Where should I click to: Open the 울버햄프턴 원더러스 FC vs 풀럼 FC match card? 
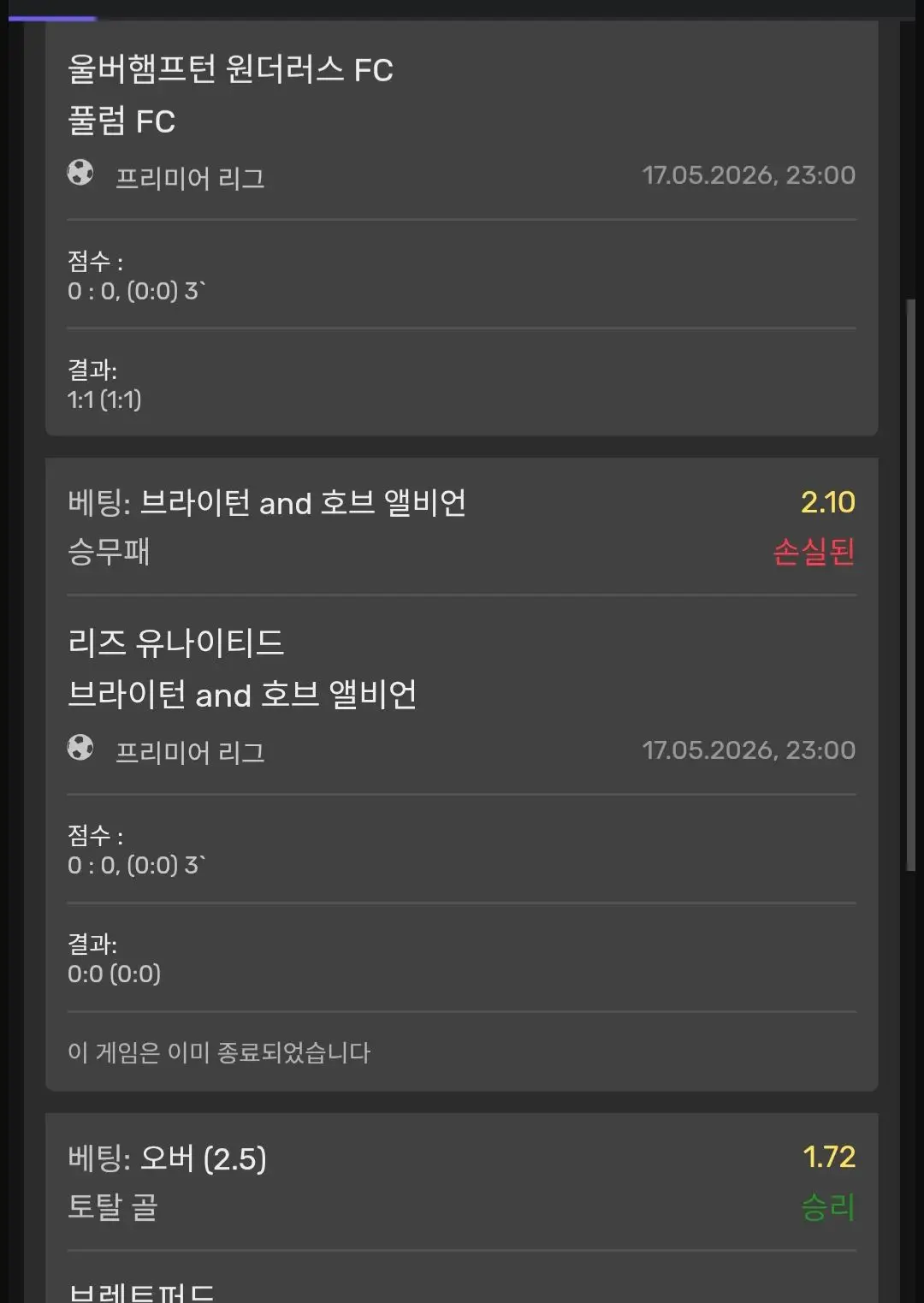coord(461,228)
